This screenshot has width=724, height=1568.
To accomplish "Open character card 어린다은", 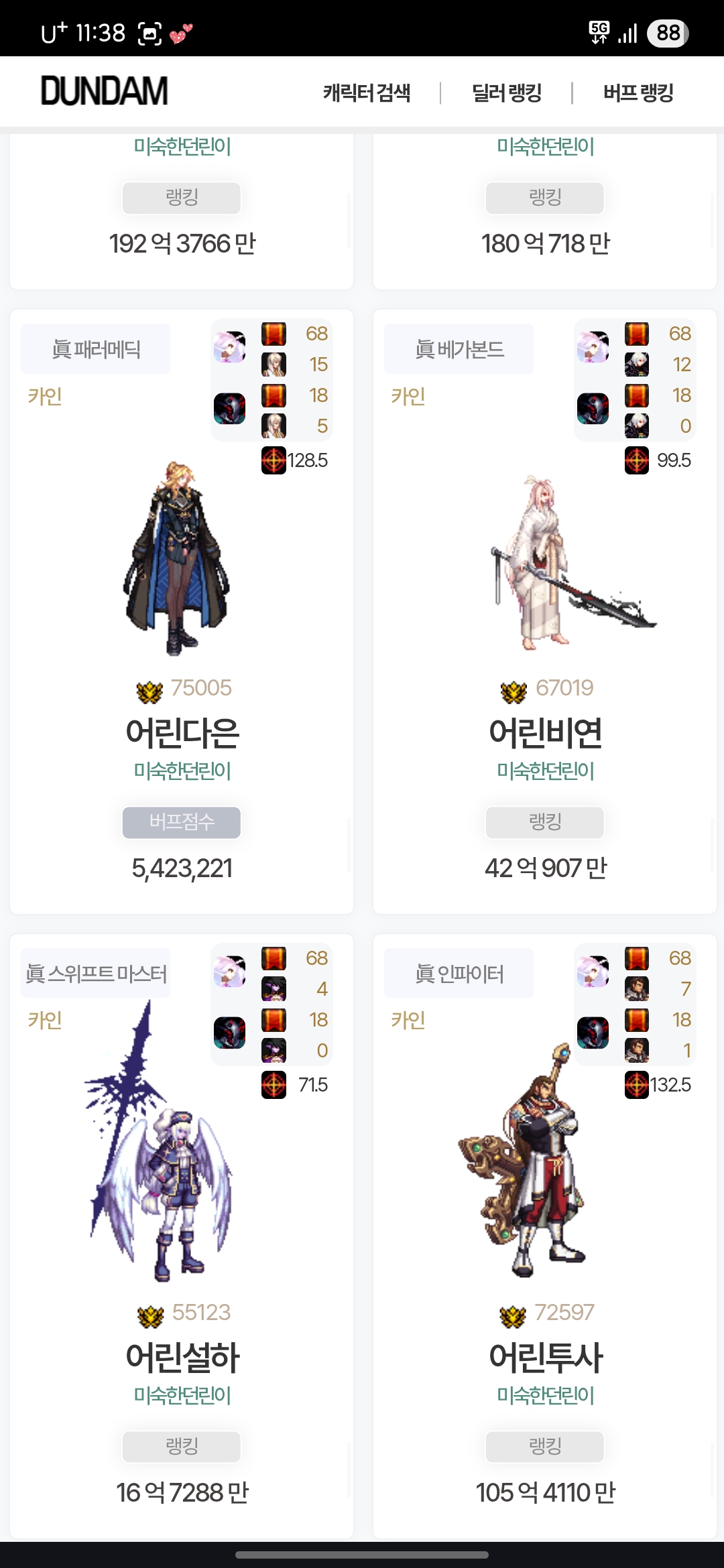I will tap(182, 732).
